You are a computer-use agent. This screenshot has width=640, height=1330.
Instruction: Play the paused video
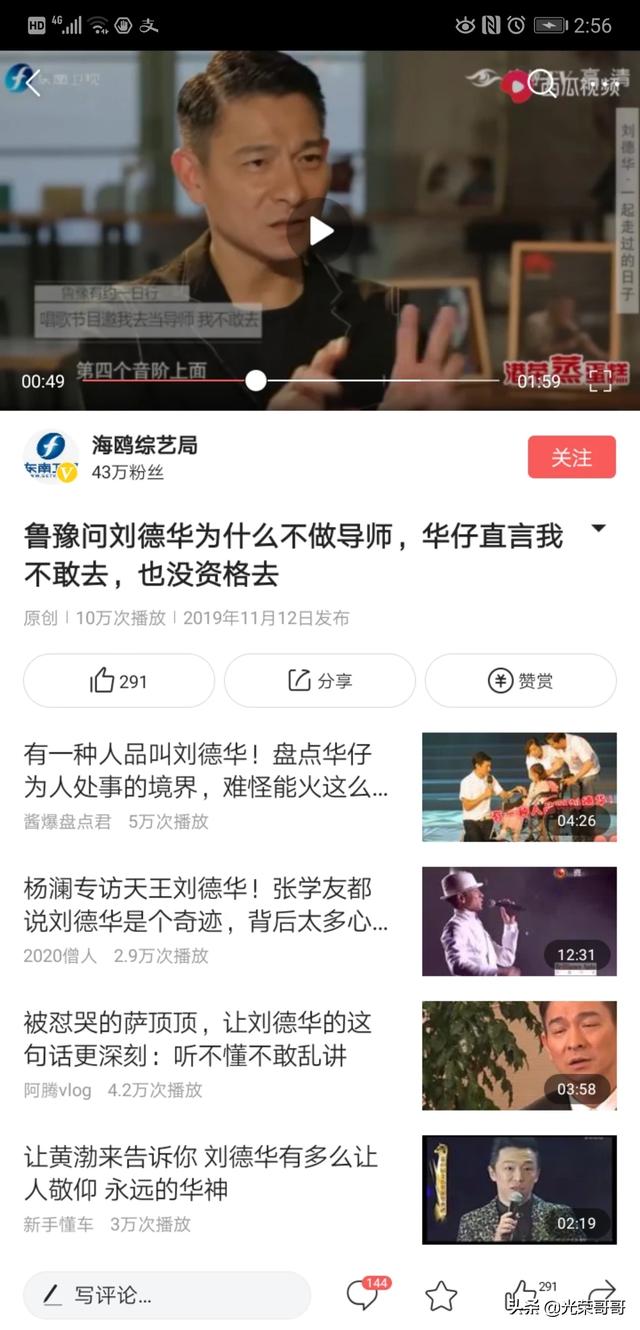(x=320, y=231)
